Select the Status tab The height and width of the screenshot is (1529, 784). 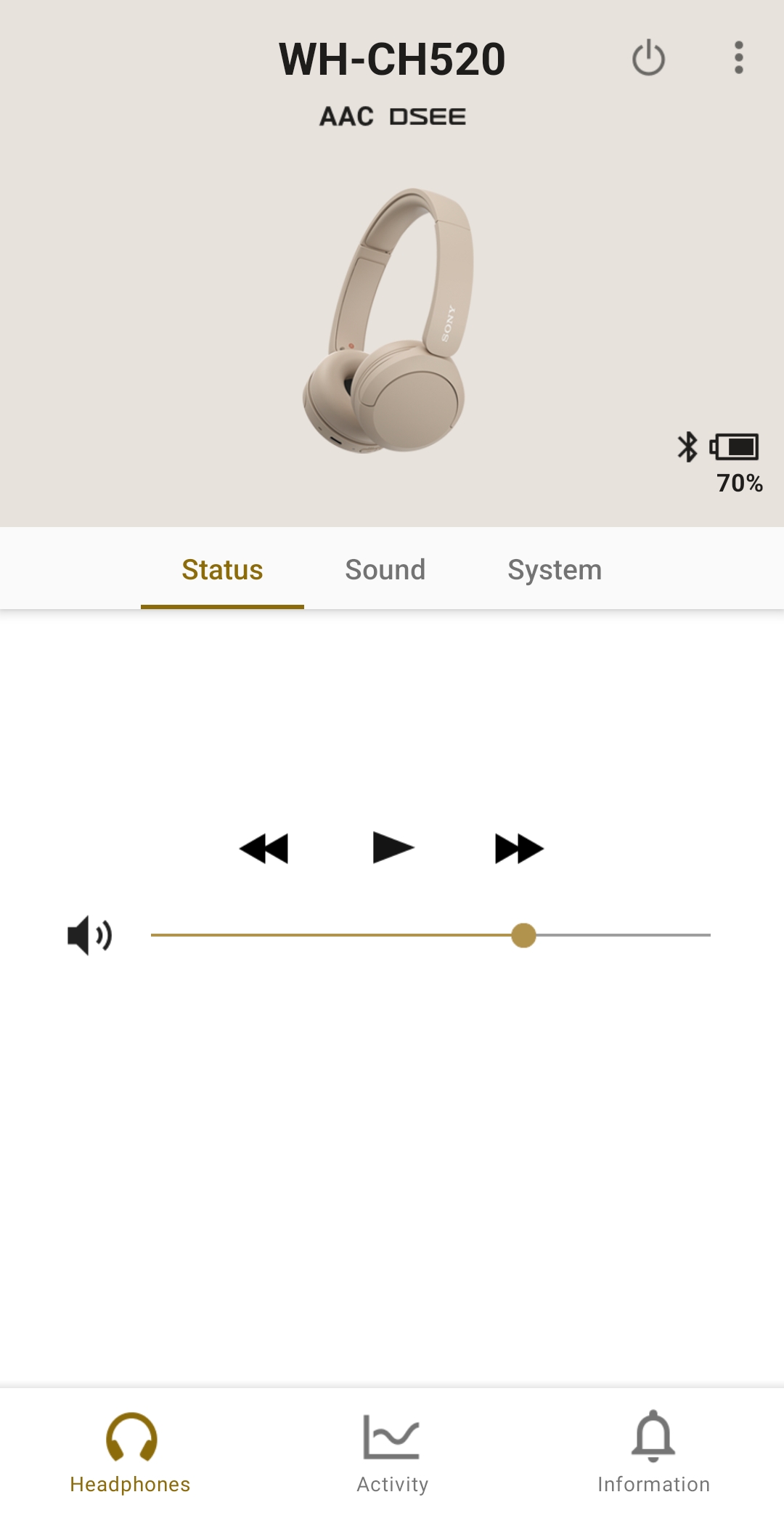coord(222,570)
